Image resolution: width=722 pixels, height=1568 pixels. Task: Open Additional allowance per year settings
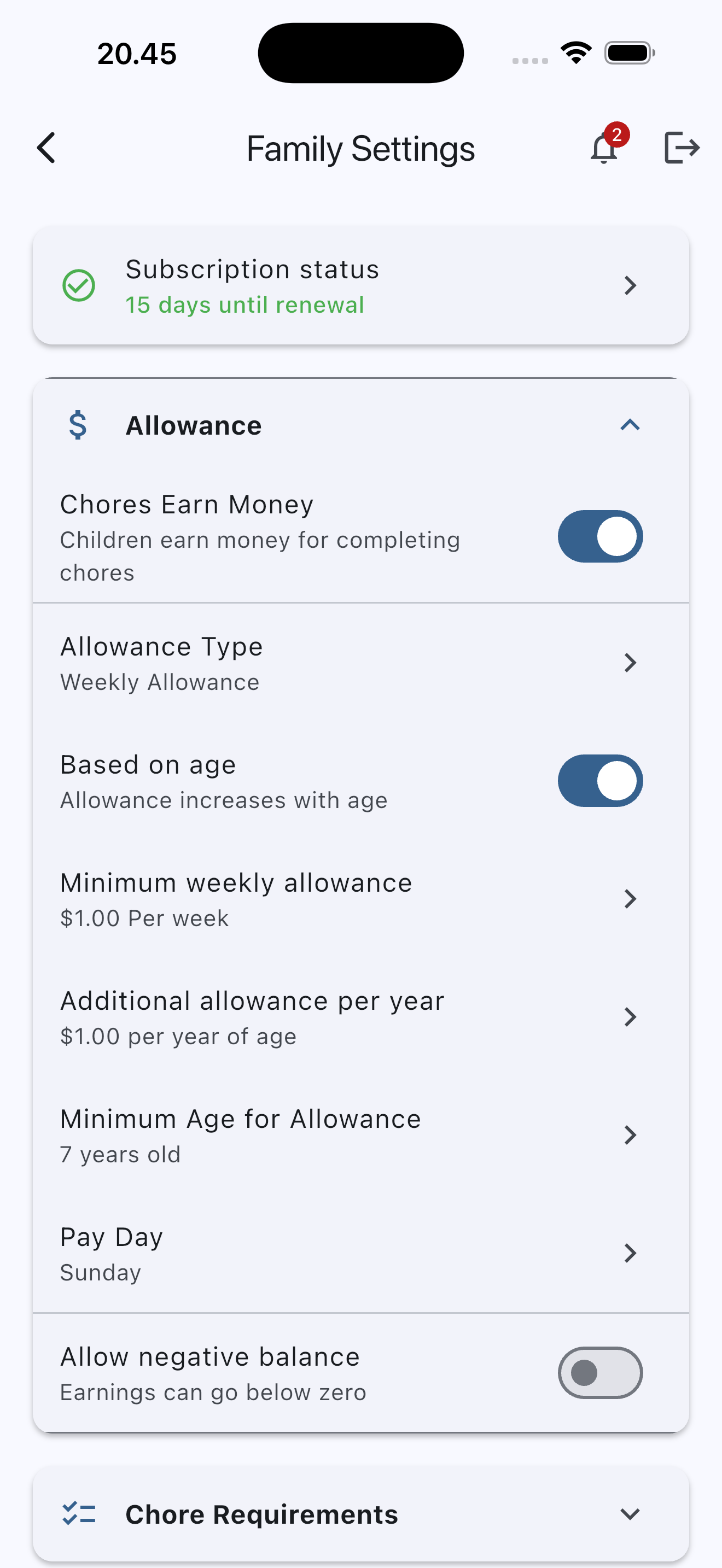361,1016
